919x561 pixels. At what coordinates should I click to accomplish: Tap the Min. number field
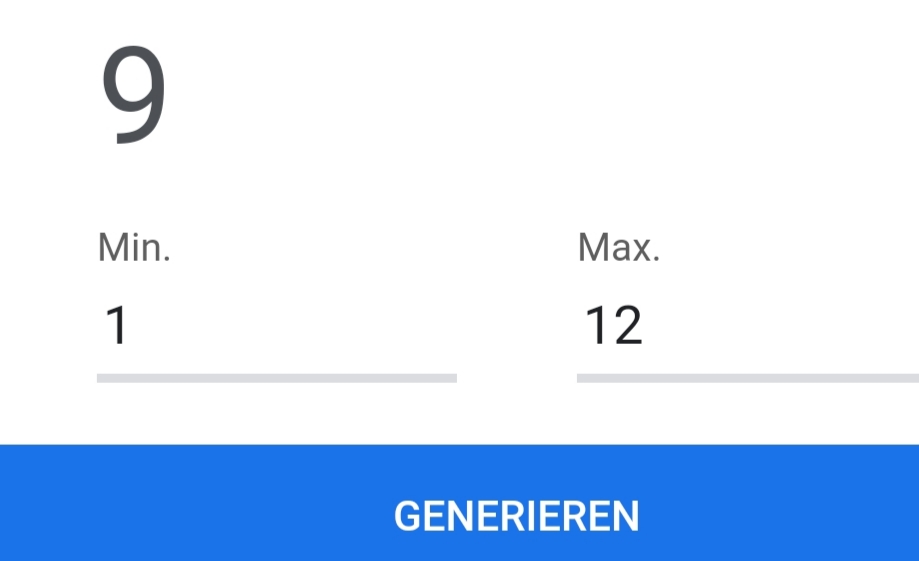pos(276,327)
